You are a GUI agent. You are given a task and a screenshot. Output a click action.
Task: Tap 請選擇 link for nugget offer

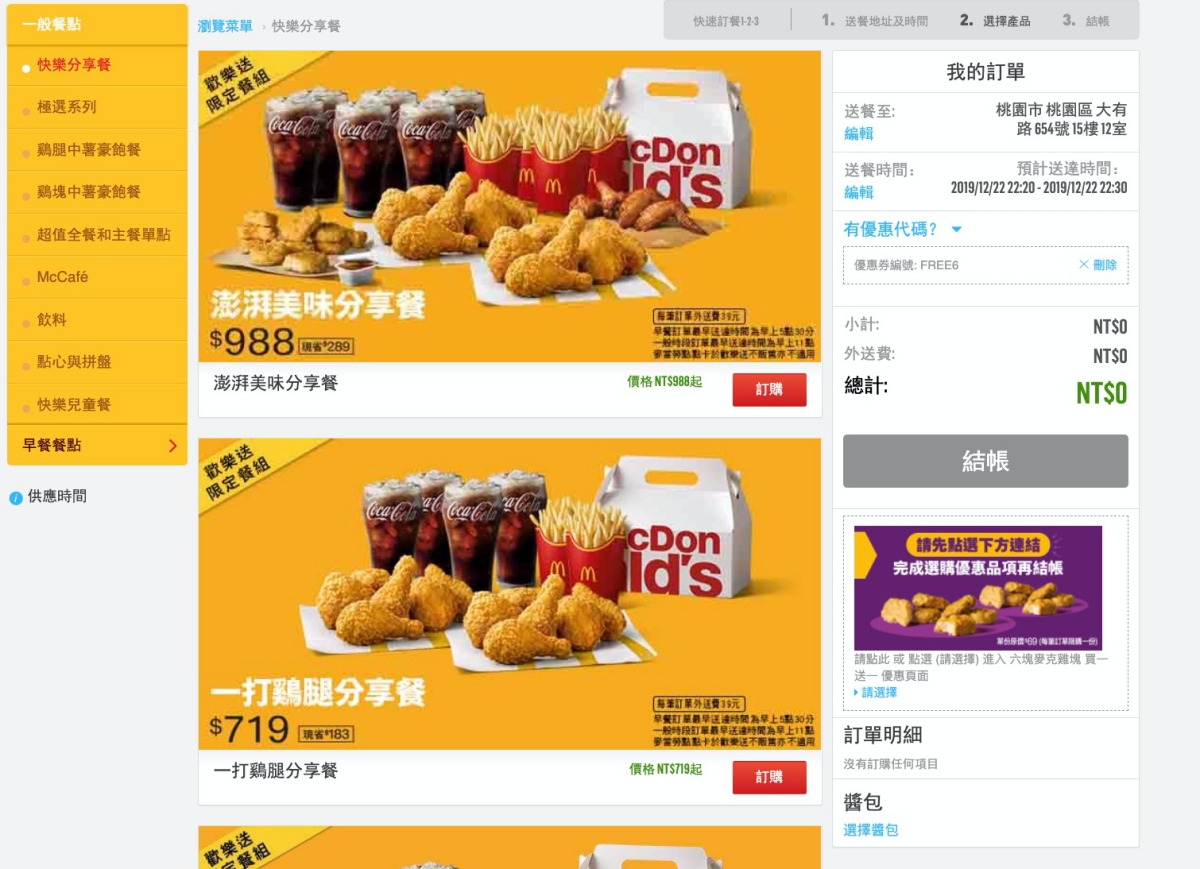[x=879, y=692]
